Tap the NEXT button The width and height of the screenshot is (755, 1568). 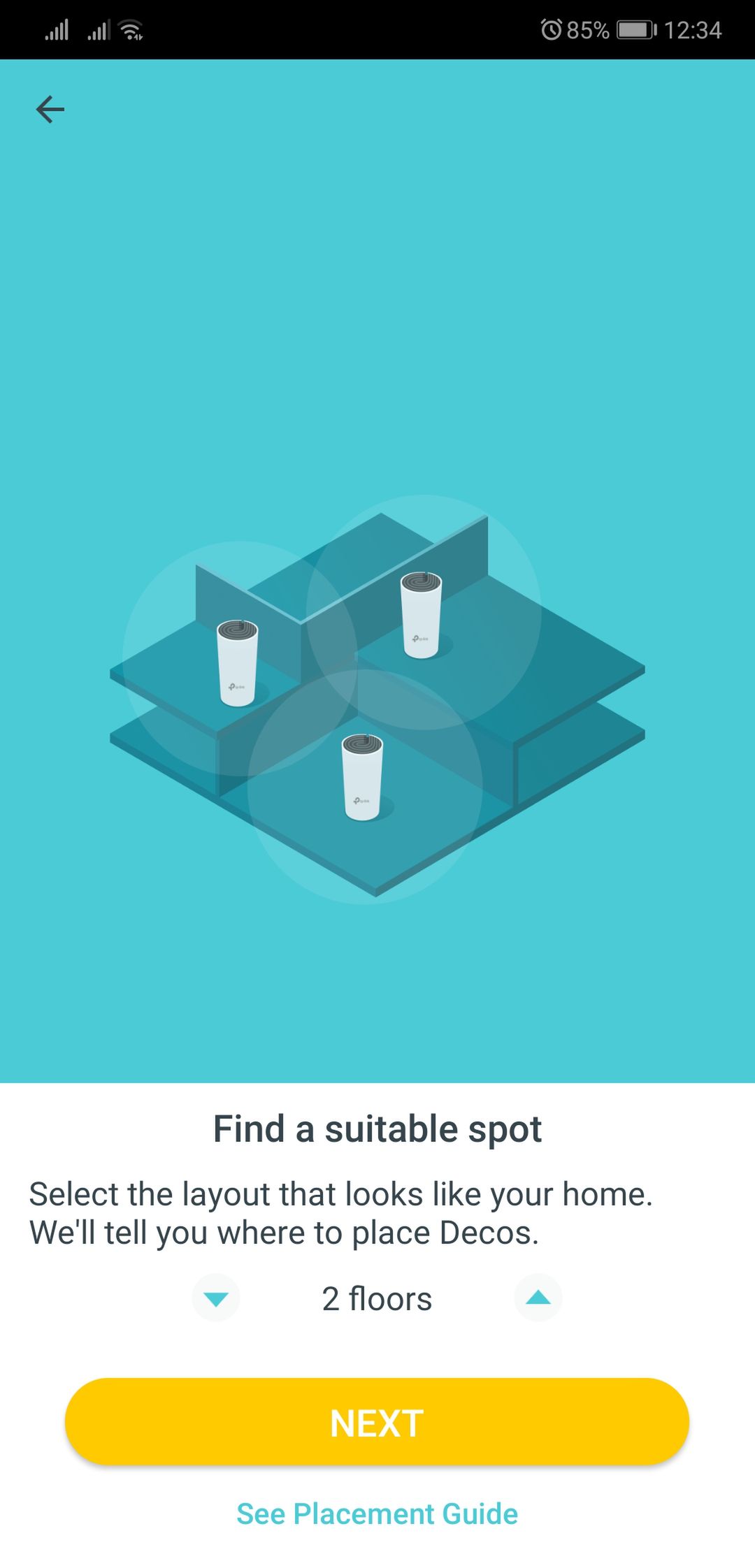tap(377, 1423)
